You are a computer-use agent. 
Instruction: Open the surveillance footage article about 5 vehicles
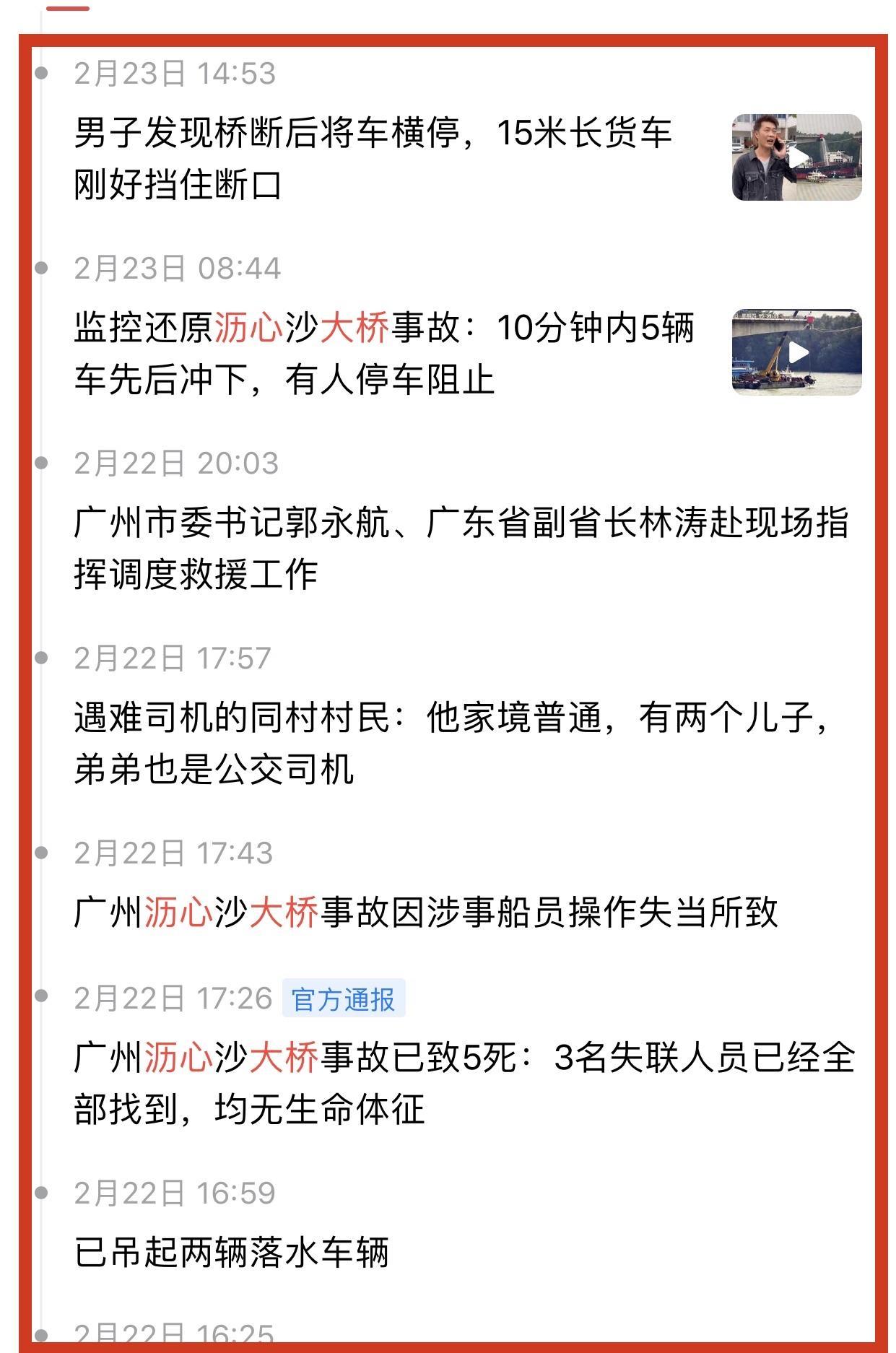383,354
